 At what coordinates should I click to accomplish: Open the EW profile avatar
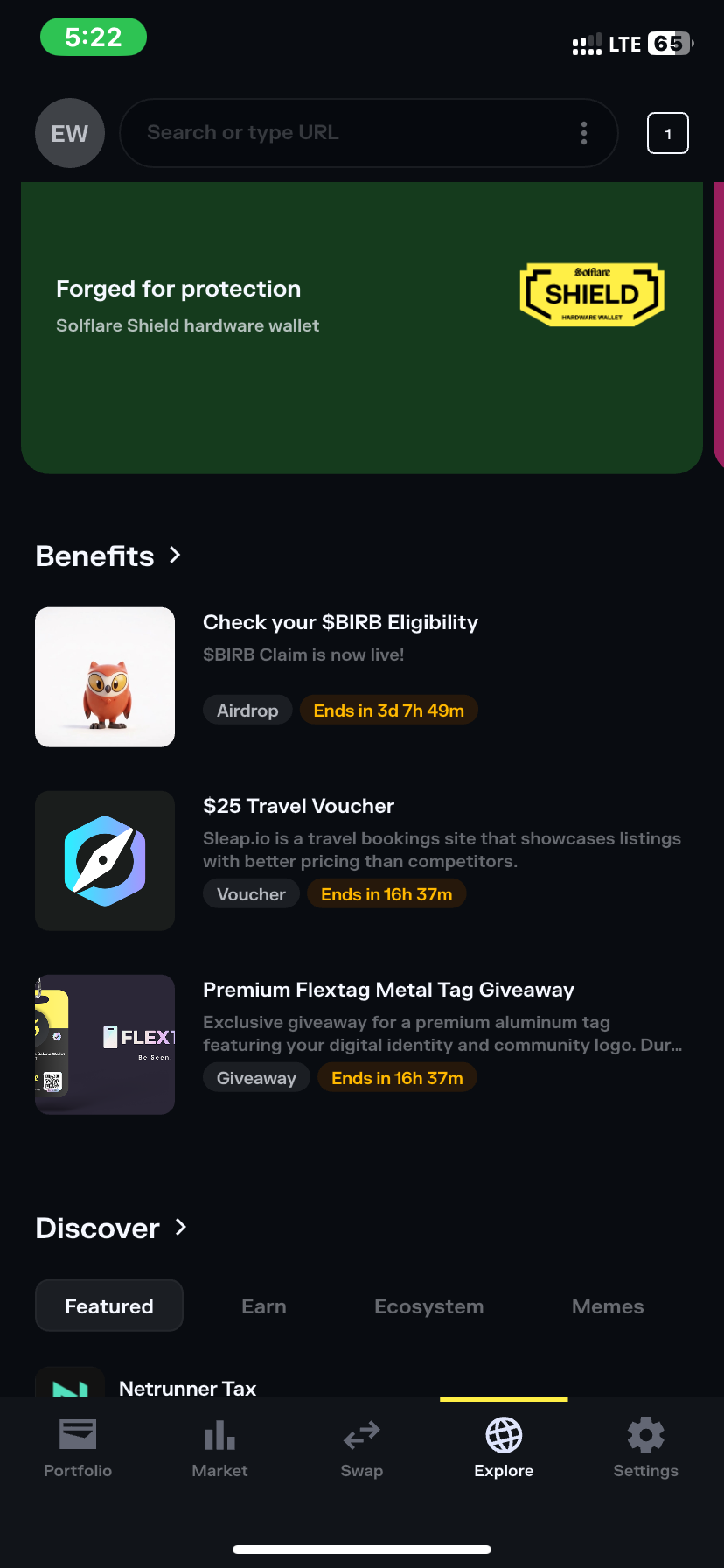70,133
